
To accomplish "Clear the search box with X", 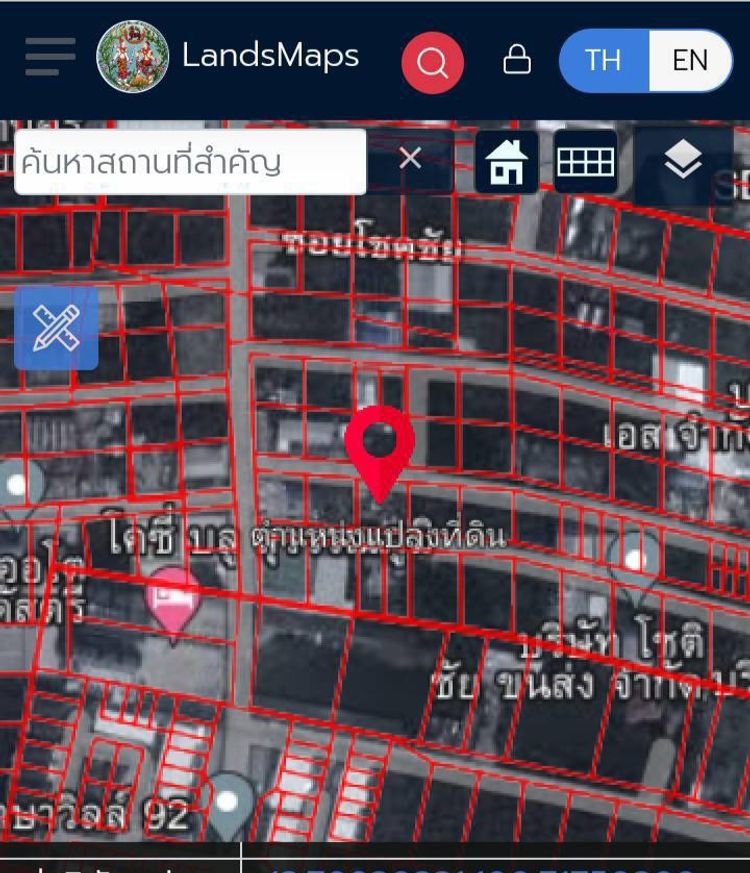I will point(410,158).
